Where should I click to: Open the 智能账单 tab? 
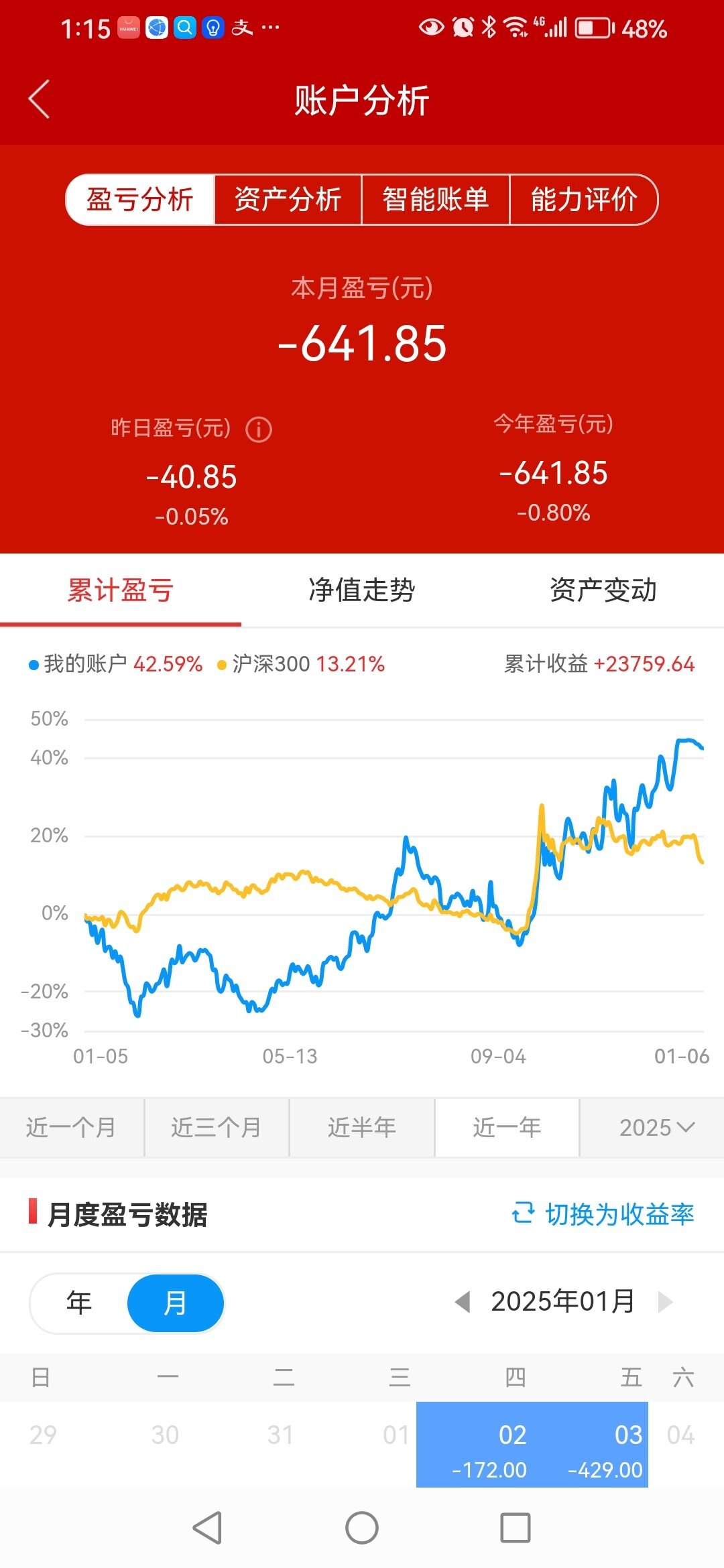[436, 200]
